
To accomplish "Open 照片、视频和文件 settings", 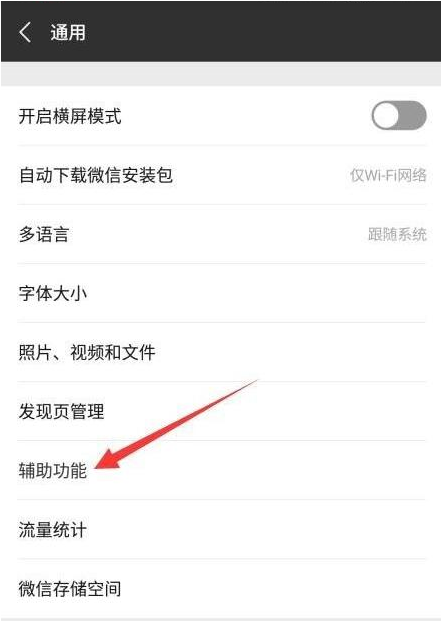I will [221, 352].
